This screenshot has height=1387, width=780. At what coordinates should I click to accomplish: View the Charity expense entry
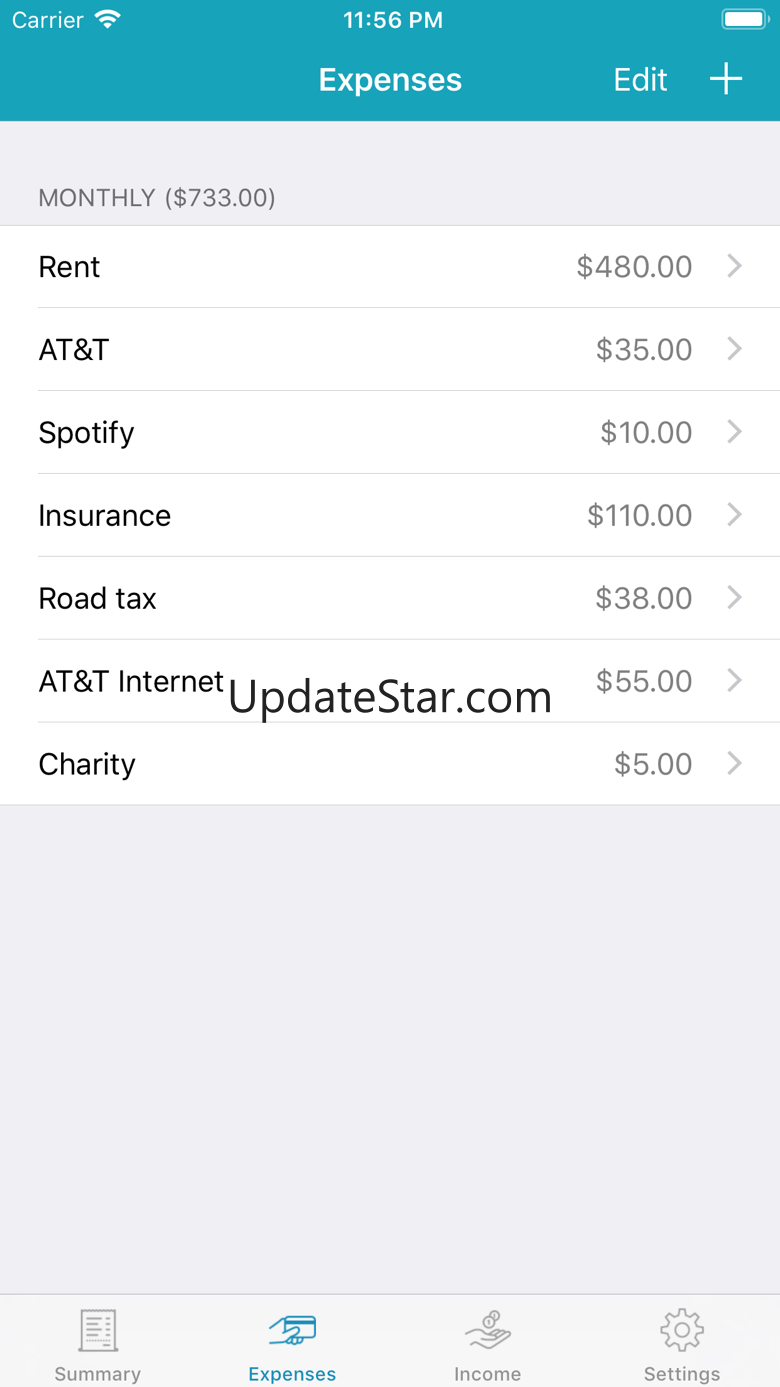coord(390,764)
